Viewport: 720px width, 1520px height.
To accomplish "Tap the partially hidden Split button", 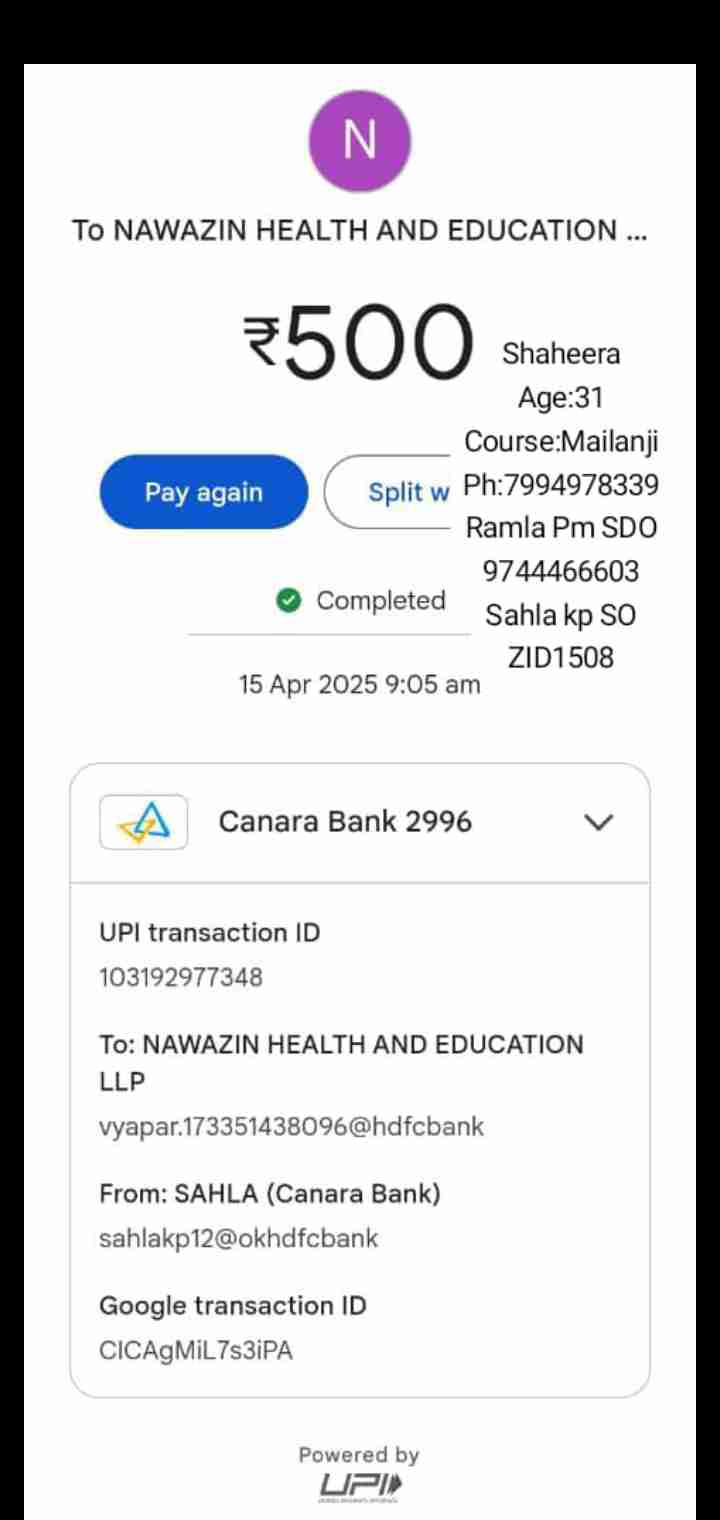I will (x=395, y=492).
